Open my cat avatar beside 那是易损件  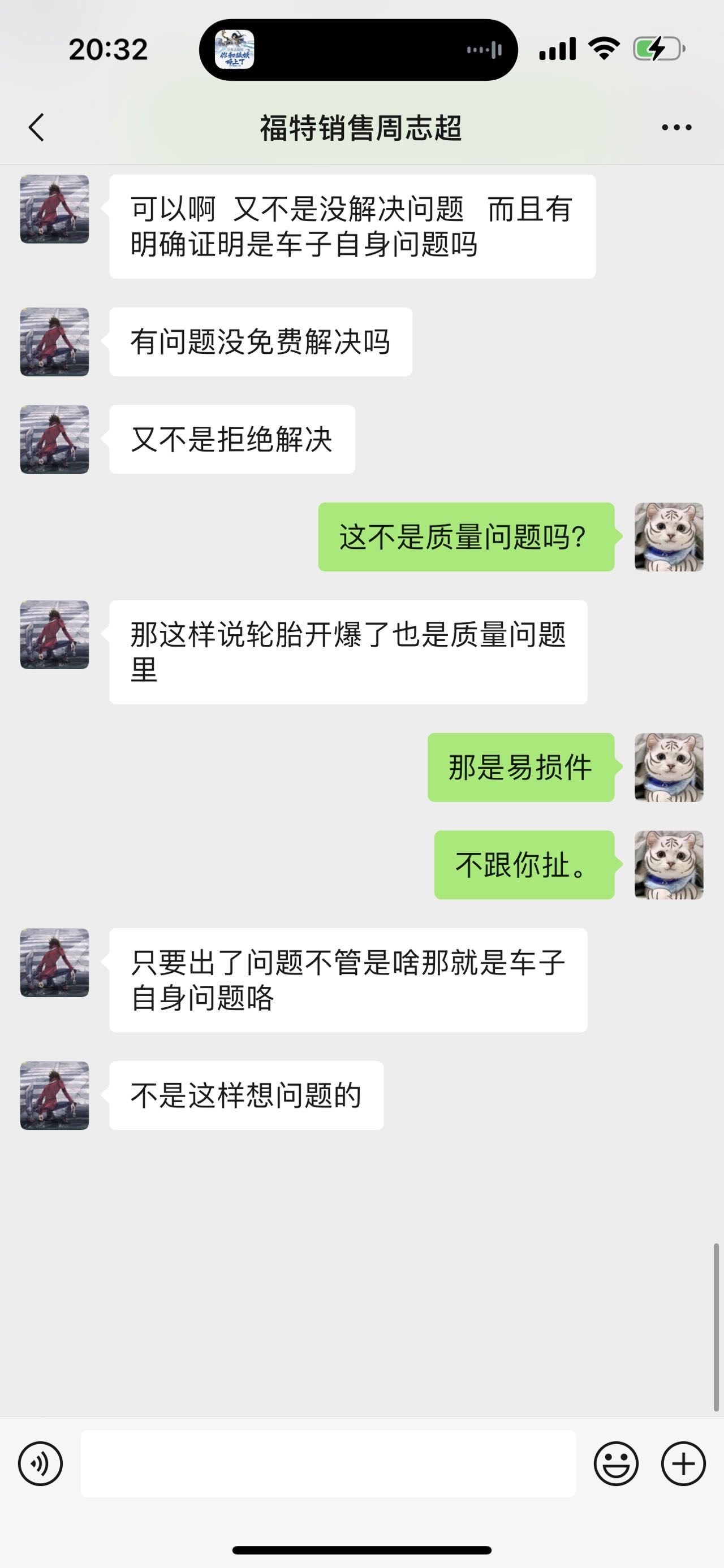(x=669, y=767)
